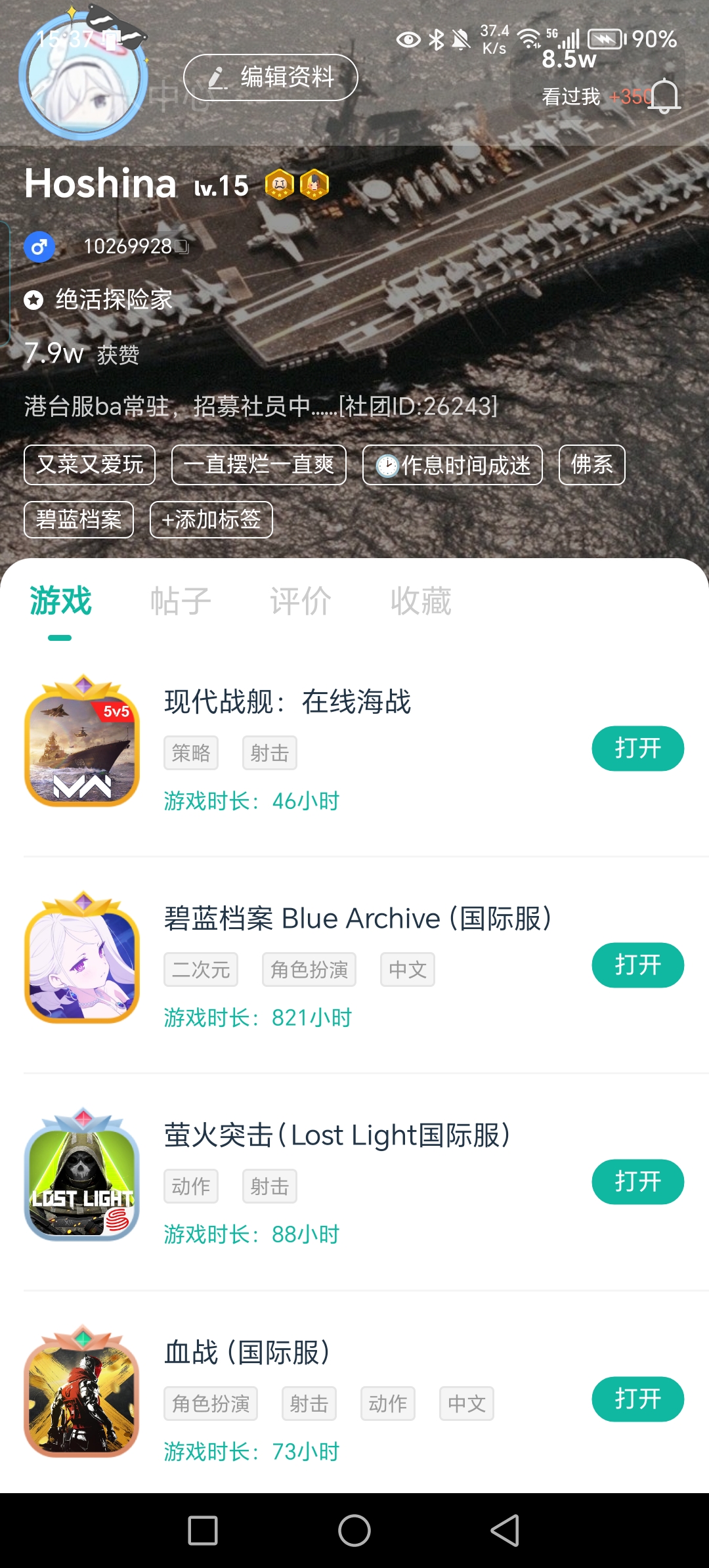Open 看过我 profile visitors
709x1568 pixels.
point(571,97)
